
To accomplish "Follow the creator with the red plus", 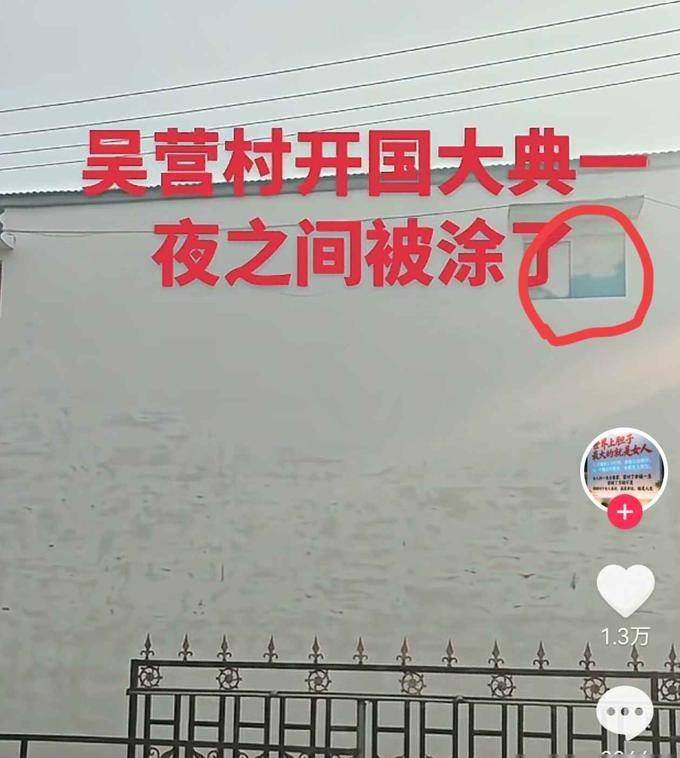I will pos(624,513).
